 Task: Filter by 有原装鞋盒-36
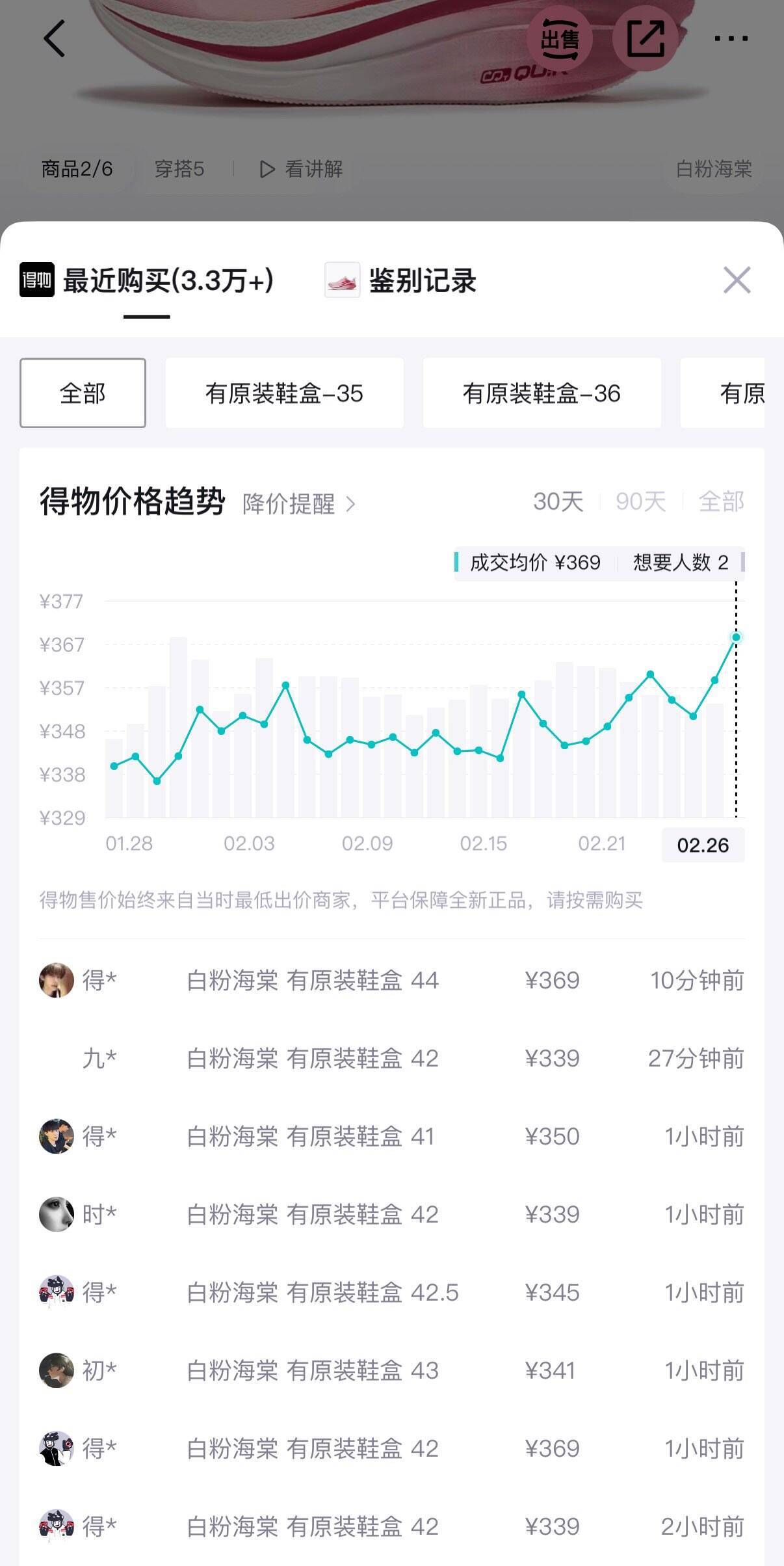pos(542,393)
